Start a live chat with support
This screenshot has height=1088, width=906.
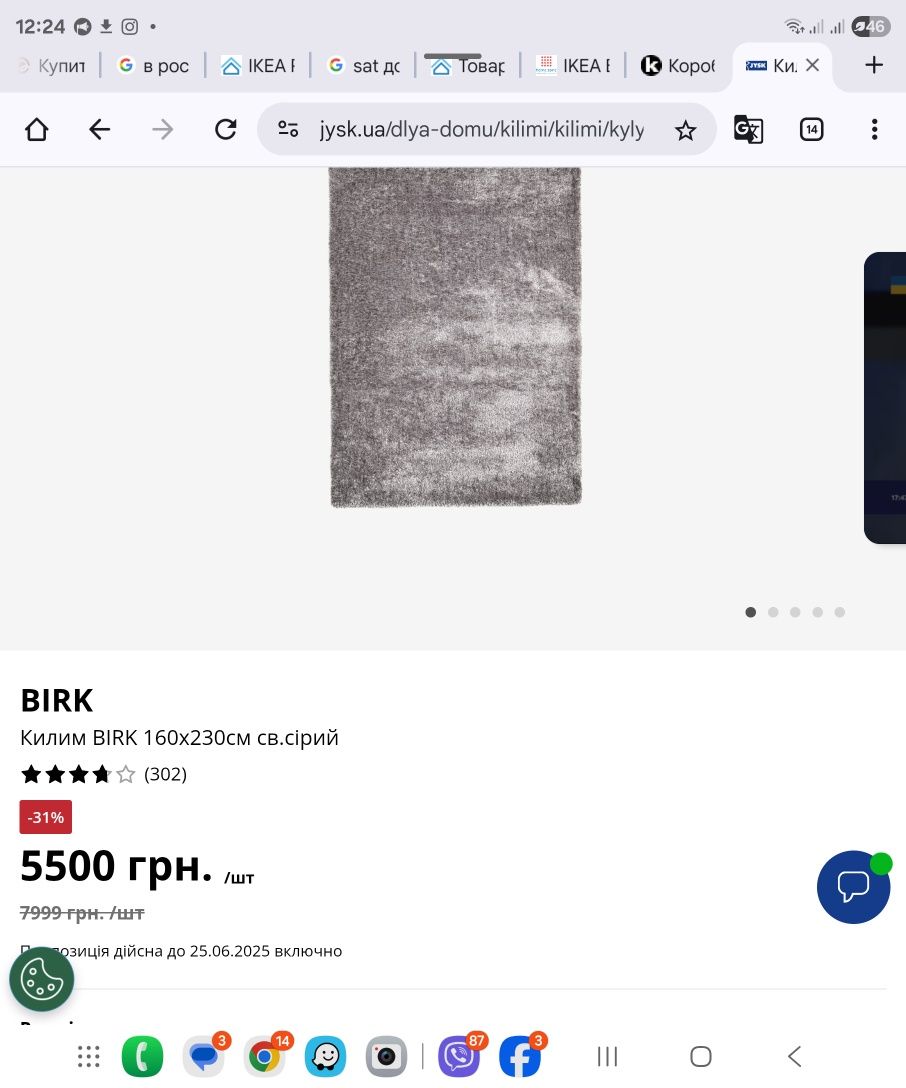[x=853, y=887]
